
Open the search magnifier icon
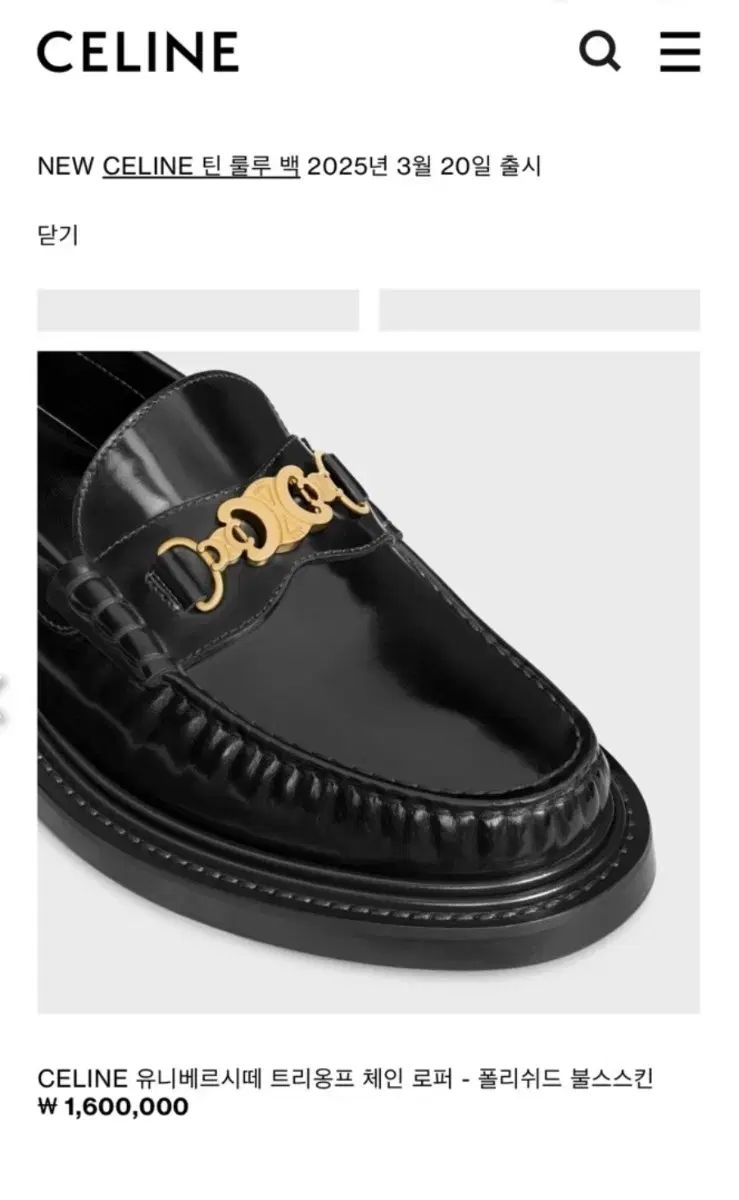[600, 51]
